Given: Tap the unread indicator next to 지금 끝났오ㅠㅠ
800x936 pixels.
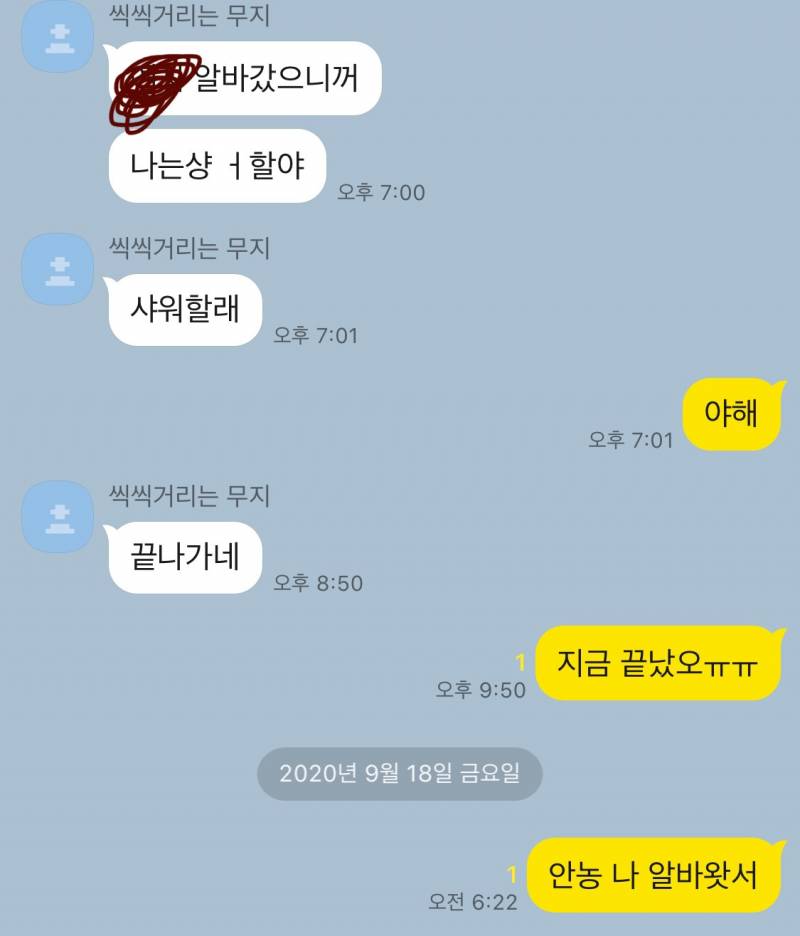Looking at the screenshot, I should click(x=522, y=660).
